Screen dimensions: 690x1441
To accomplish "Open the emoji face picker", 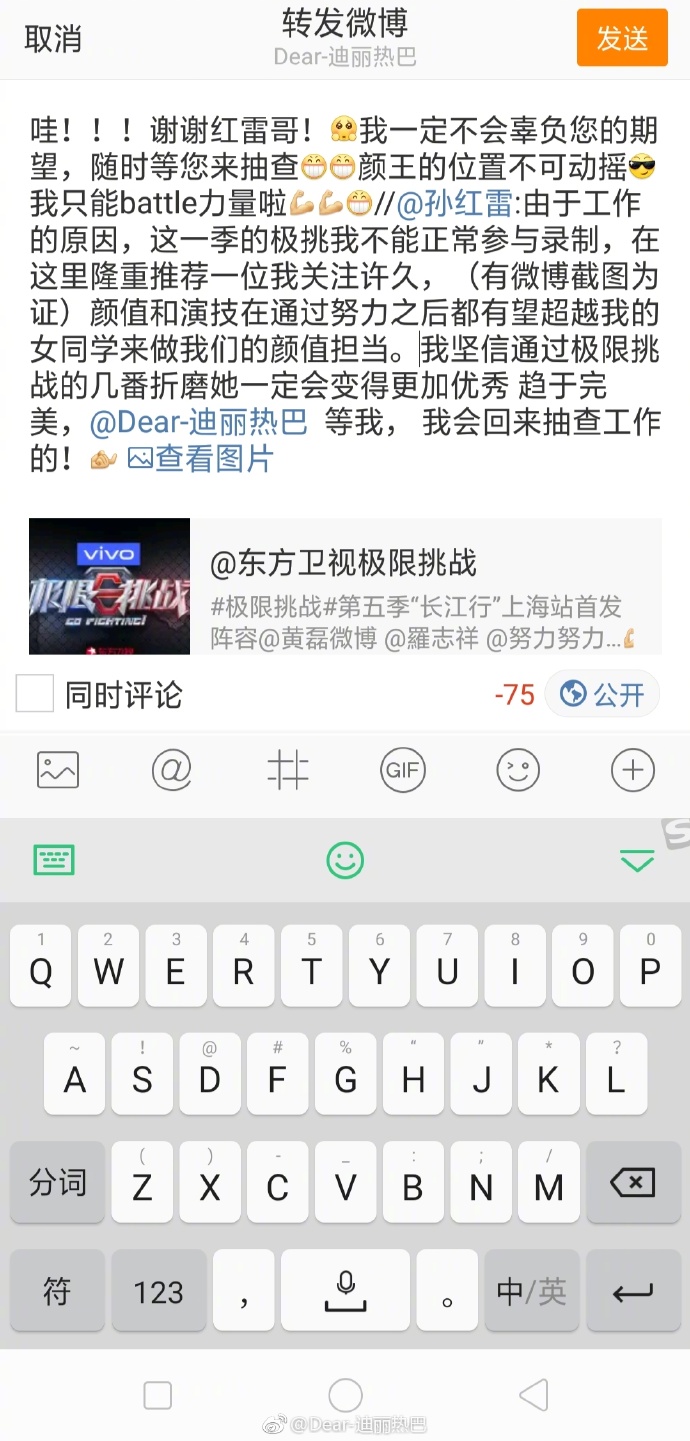I will [x=518, y=770].
